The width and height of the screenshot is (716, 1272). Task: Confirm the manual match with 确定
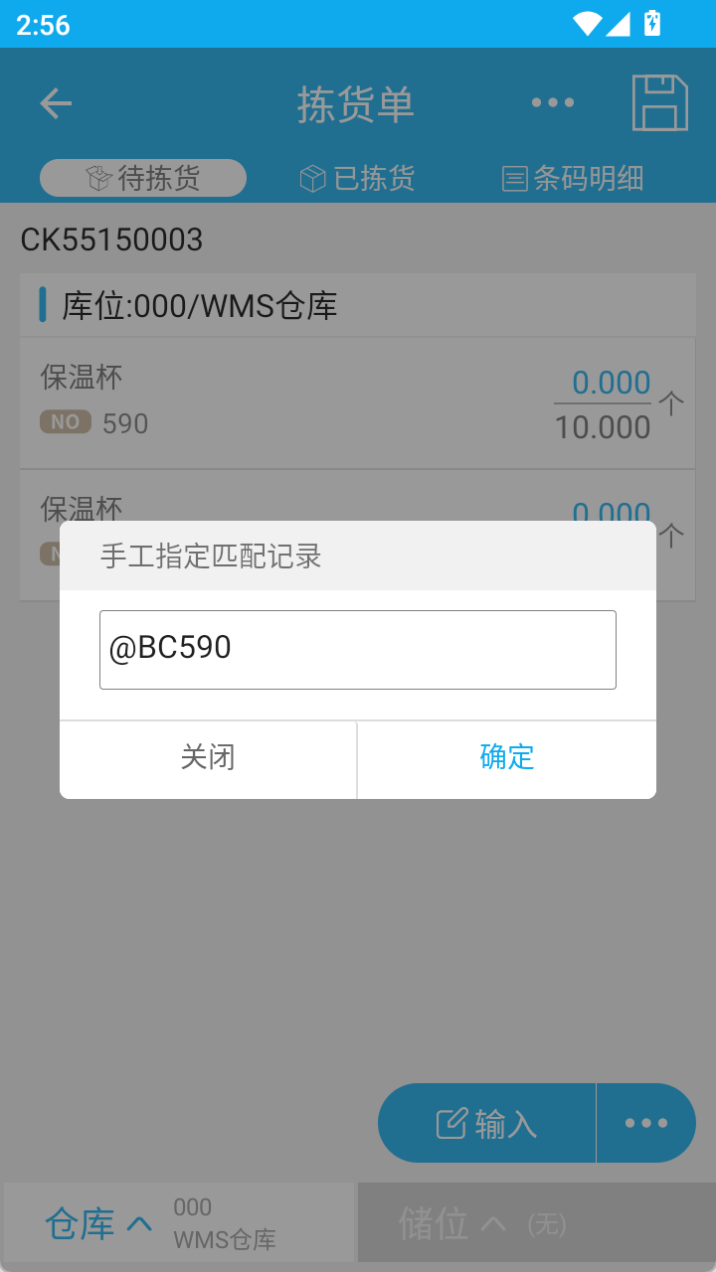pos(507,758)
